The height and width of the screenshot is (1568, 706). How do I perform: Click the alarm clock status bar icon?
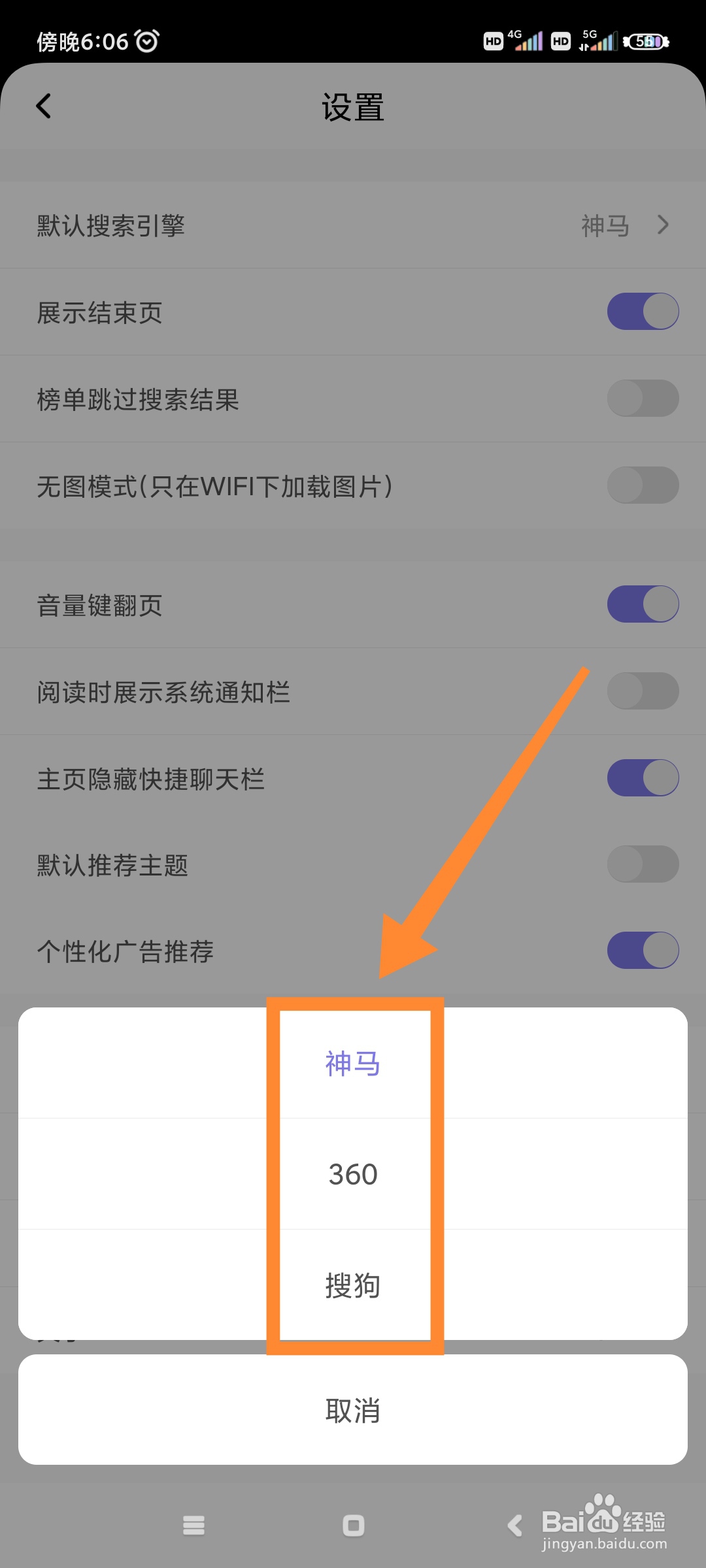pyautogui.click(x=145, y=41)
